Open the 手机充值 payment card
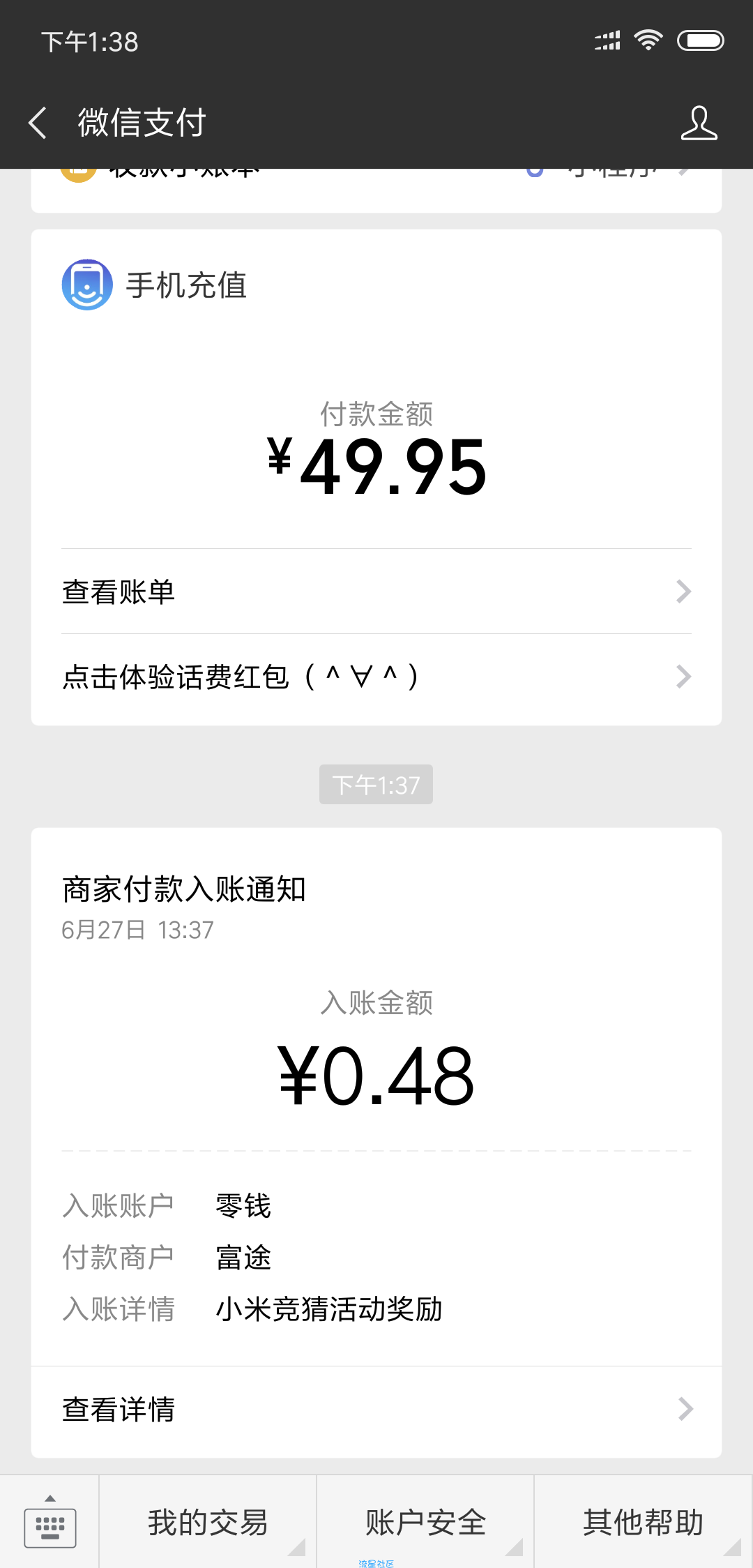Image resolution: width=753 pixels, height=1568 pixels. click(x=376, y=391)
